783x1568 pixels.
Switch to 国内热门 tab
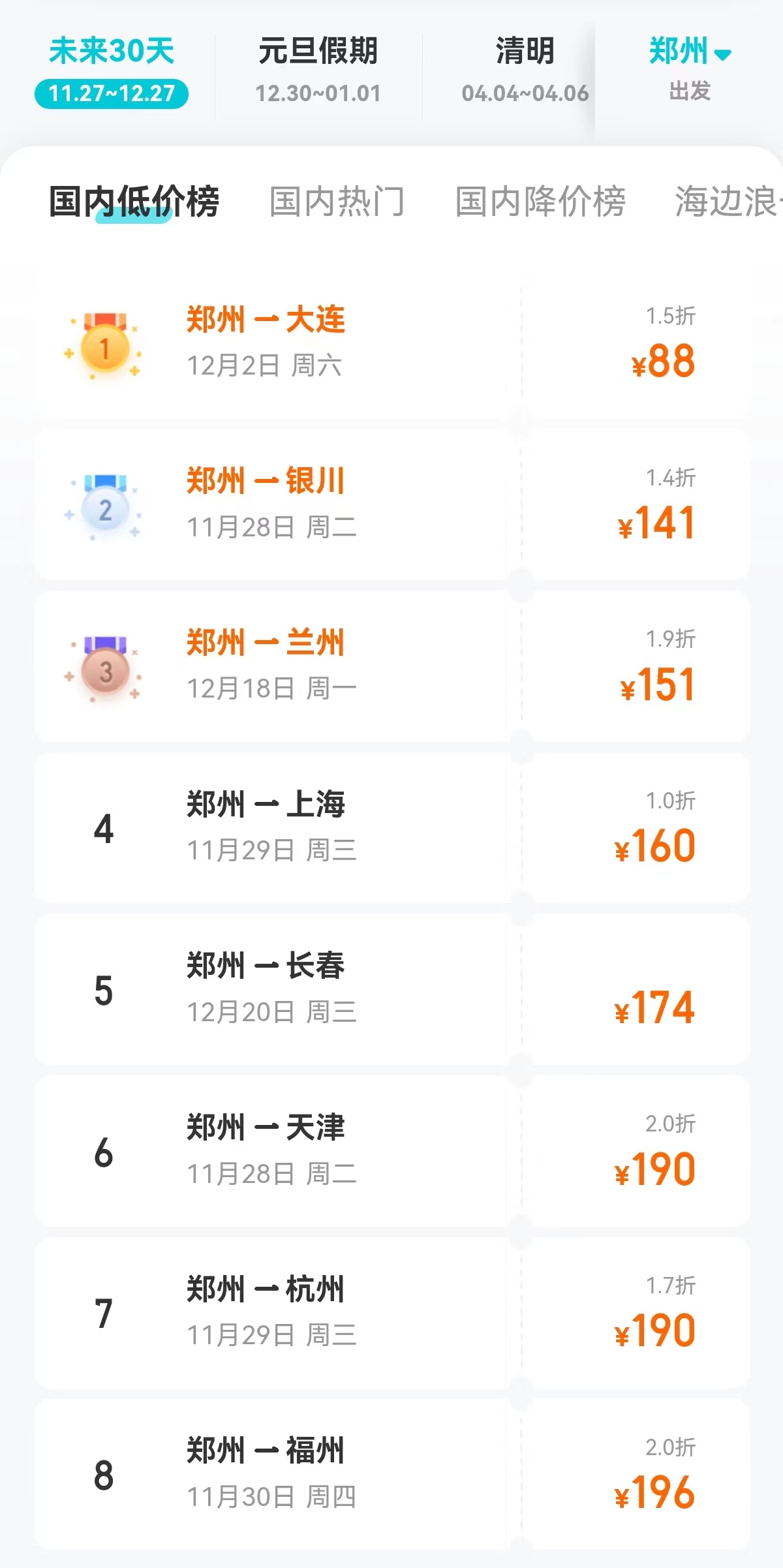337,201
